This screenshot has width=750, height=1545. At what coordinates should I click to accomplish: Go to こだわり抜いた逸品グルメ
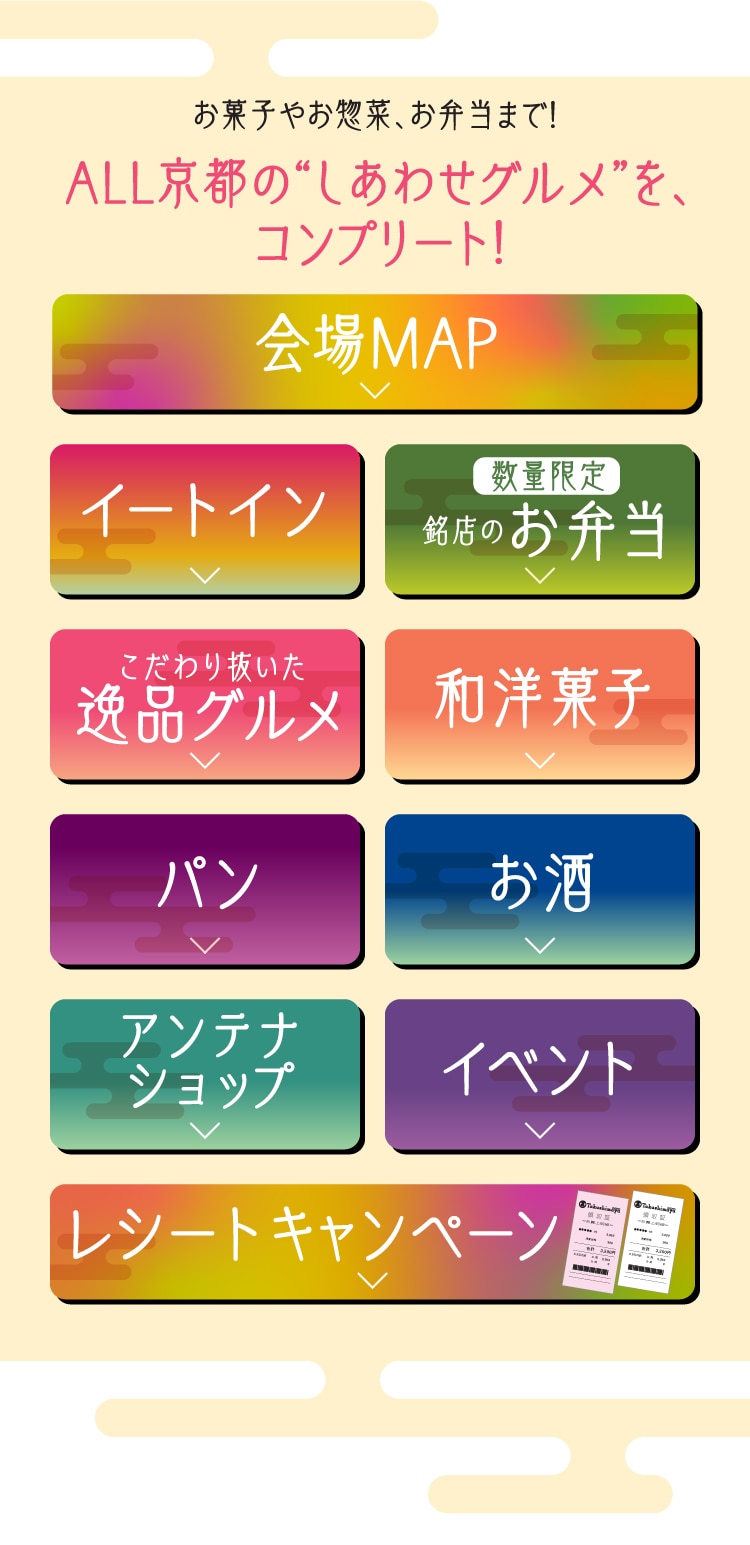click(207, 706)
